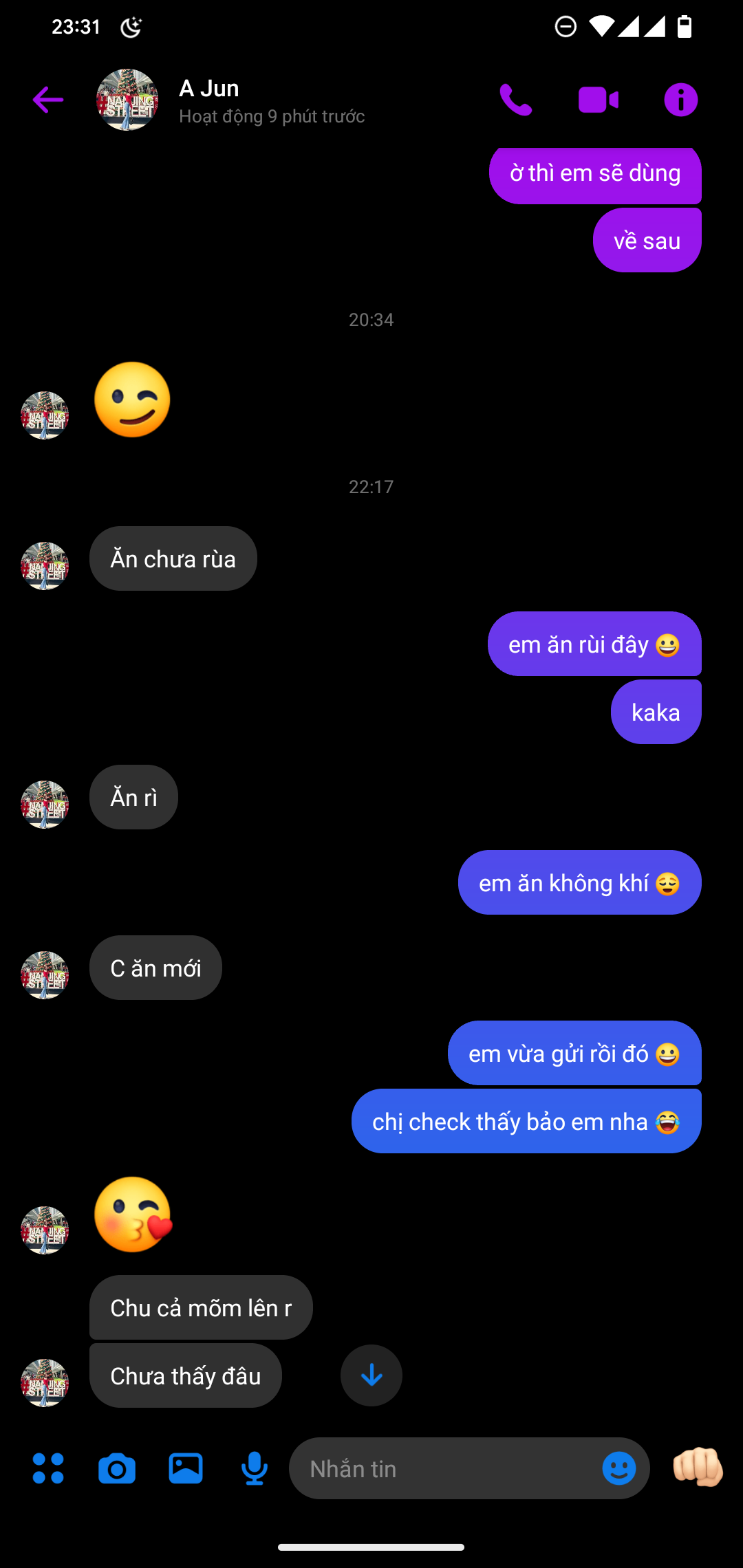Start a voice call with A Jun

point(516,100)
